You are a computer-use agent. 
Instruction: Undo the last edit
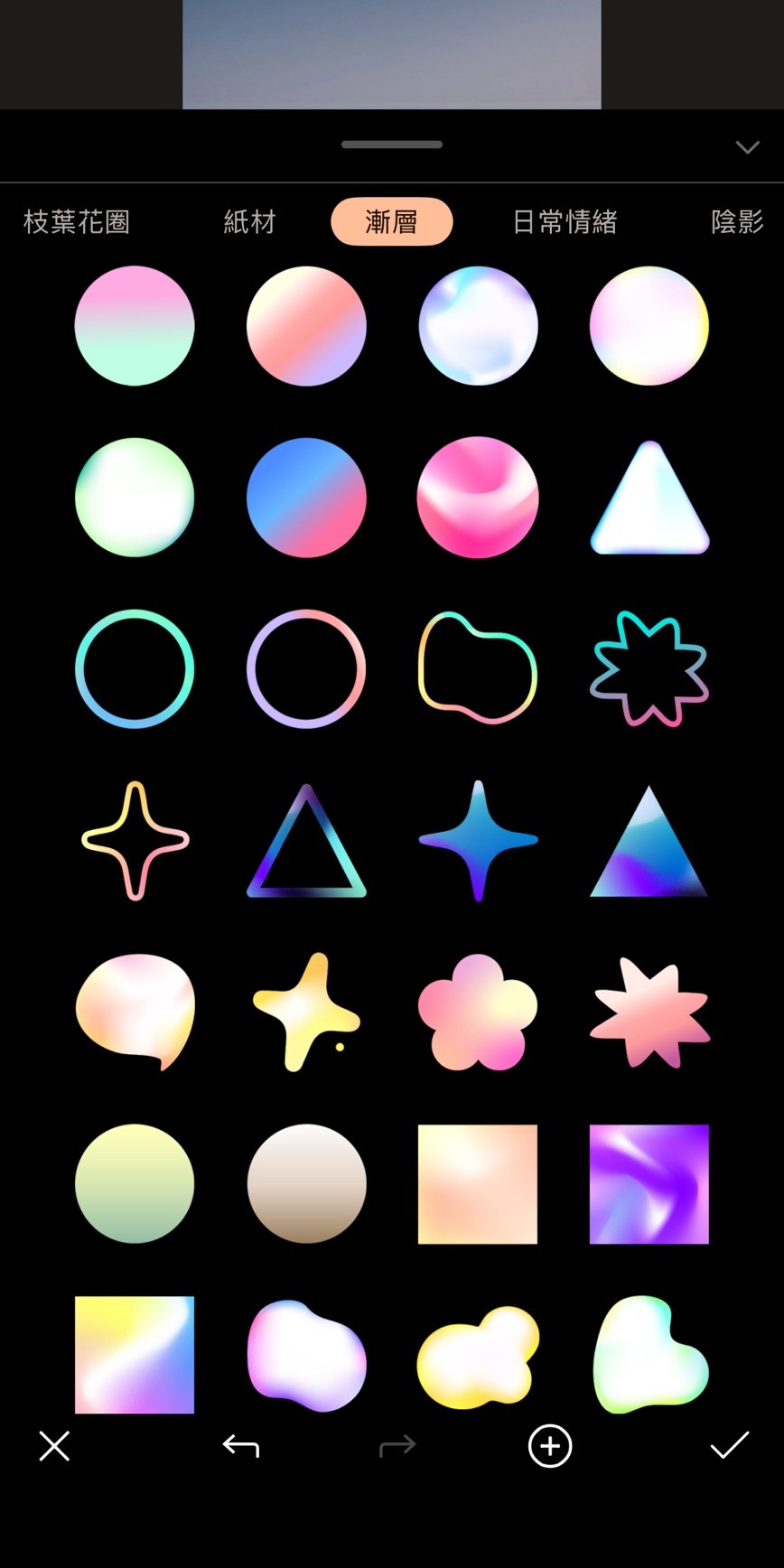click(x=240, y=1446)
